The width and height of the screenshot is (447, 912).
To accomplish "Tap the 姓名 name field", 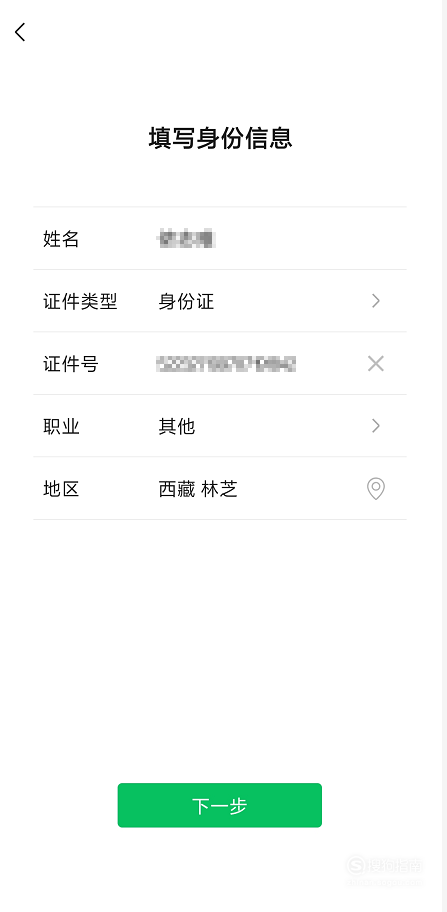I will tap(220, 238).
